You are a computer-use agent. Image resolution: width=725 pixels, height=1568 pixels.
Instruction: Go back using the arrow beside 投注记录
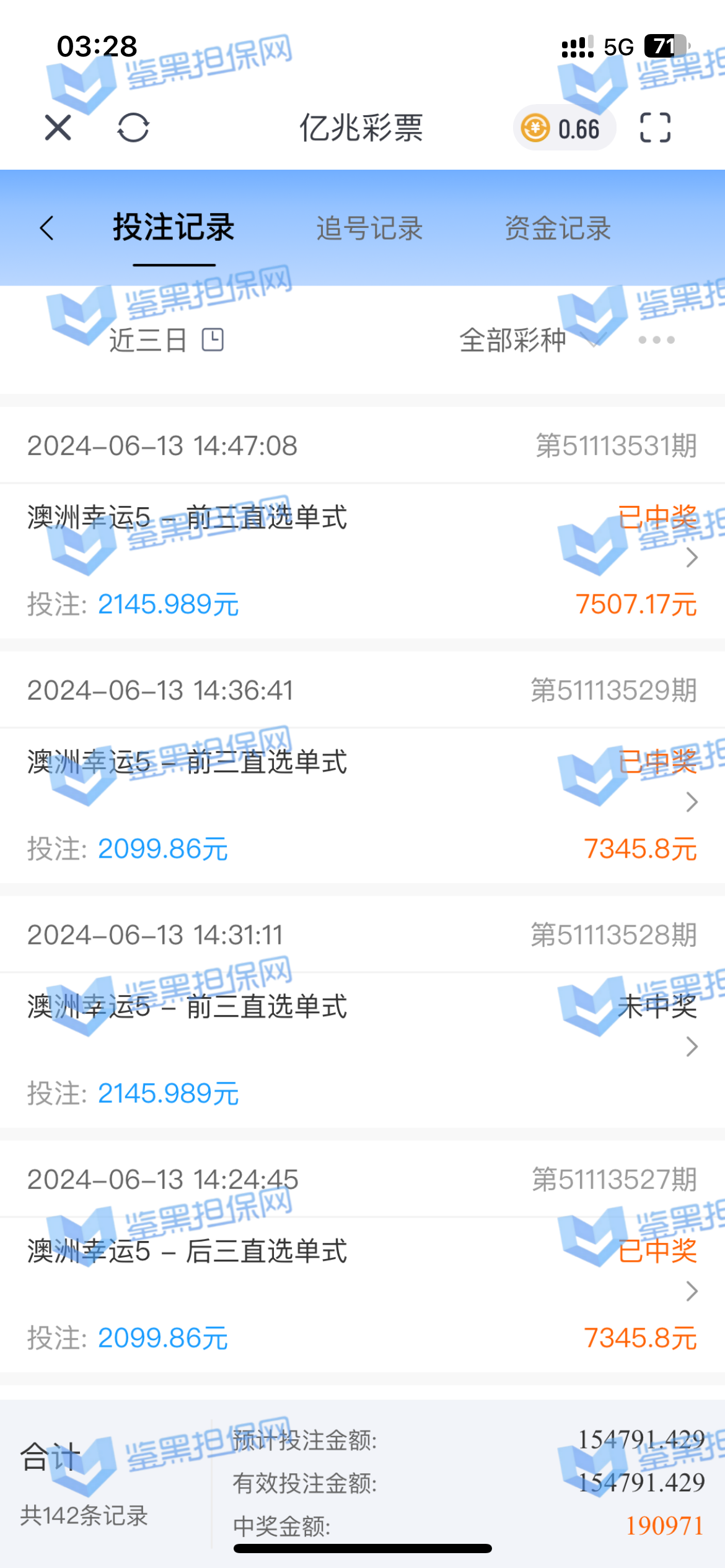point(47,228)
